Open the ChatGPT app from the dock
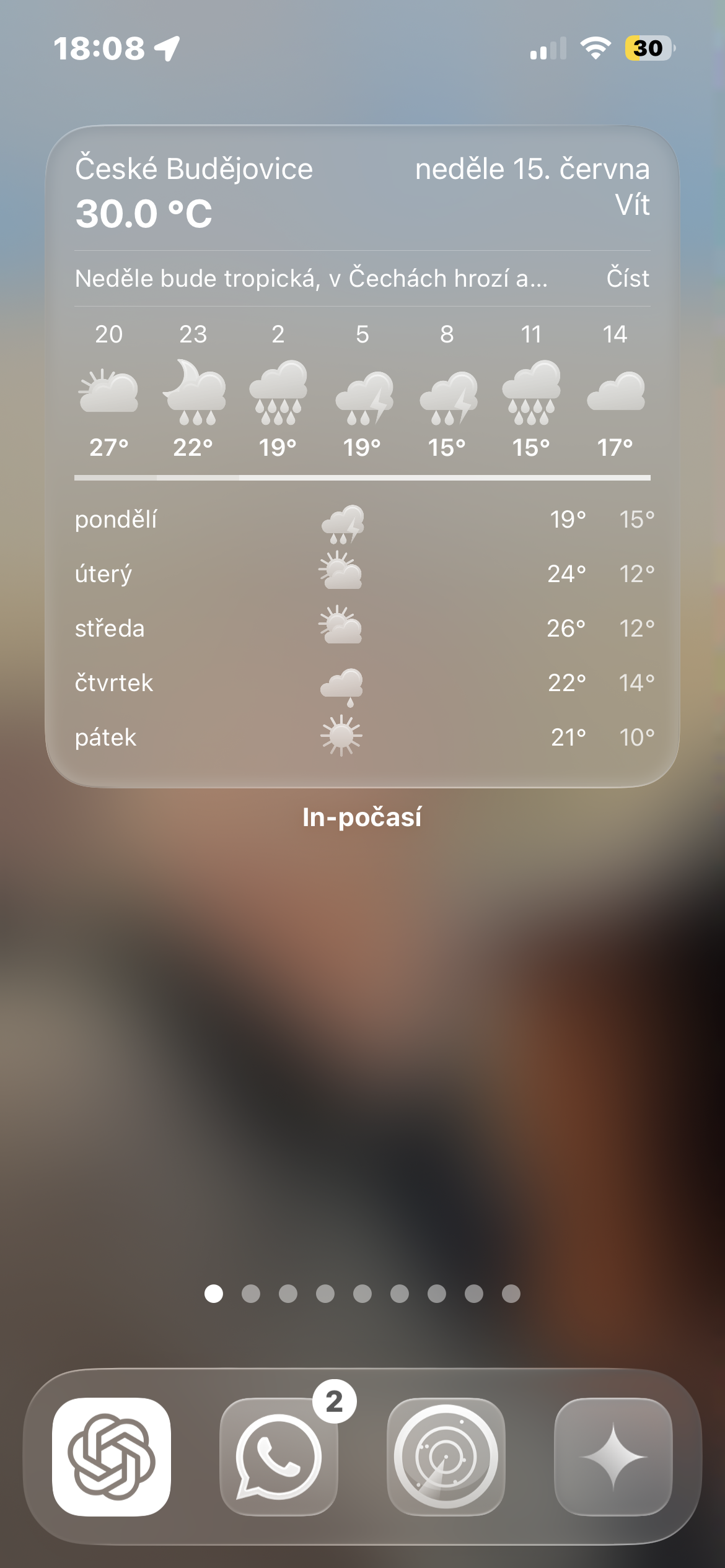Screen dimensions: 725x1568 click(x=112, y=1457)
